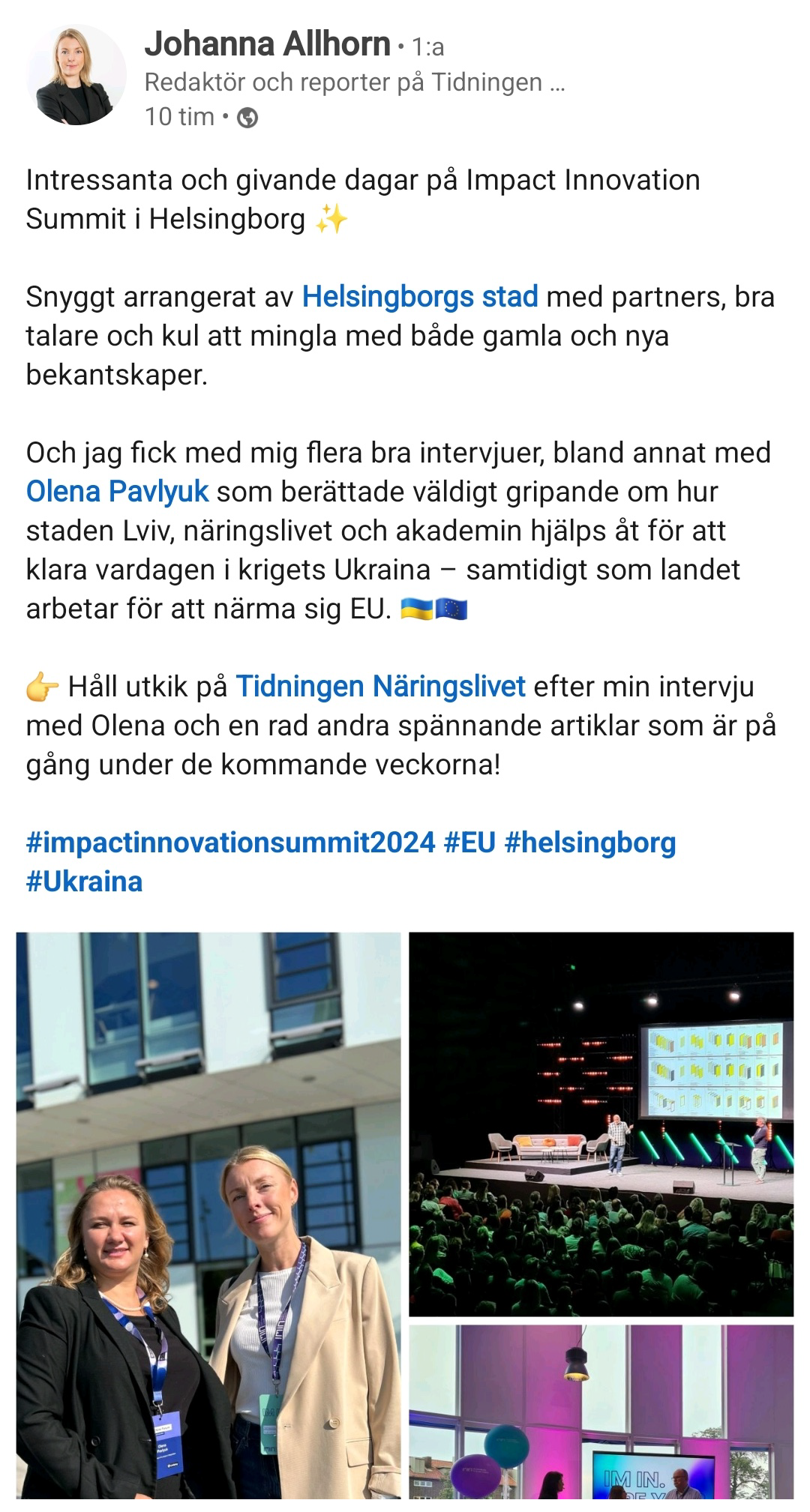Image resolution: width=810 pixels, height=1512 pixels.
Task: Tap the #impactinnovationsummit2024 hashtag
Action: click(231, 843)
